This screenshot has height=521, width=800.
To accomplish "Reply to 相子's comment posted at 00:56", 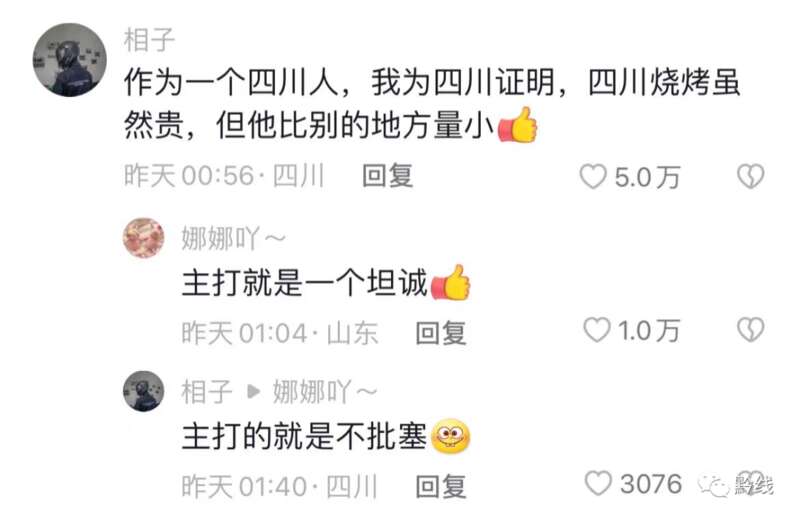I will (387, 177).
